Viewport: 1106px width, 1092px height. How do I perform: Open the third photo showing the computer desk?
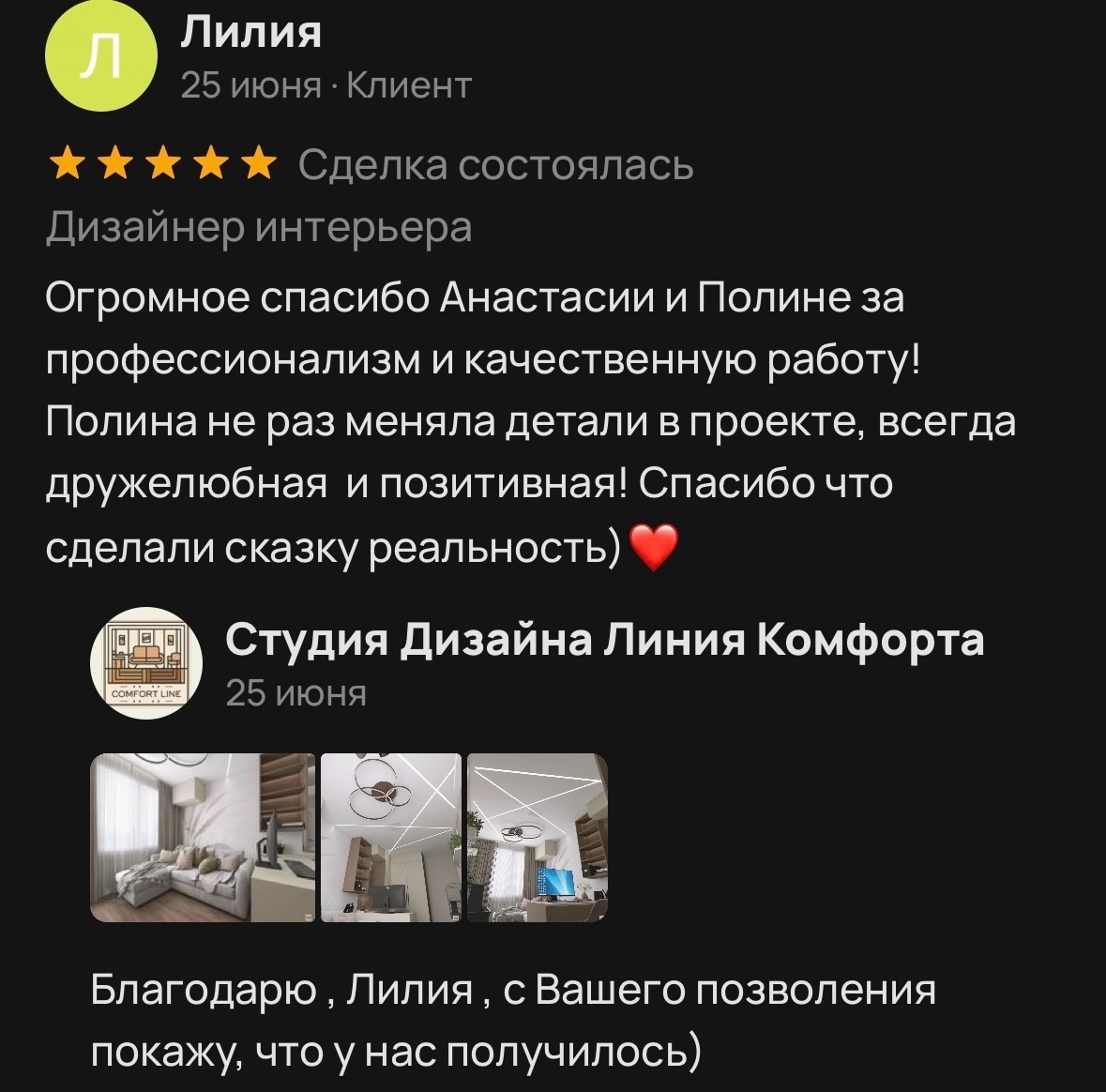point(538,837)
